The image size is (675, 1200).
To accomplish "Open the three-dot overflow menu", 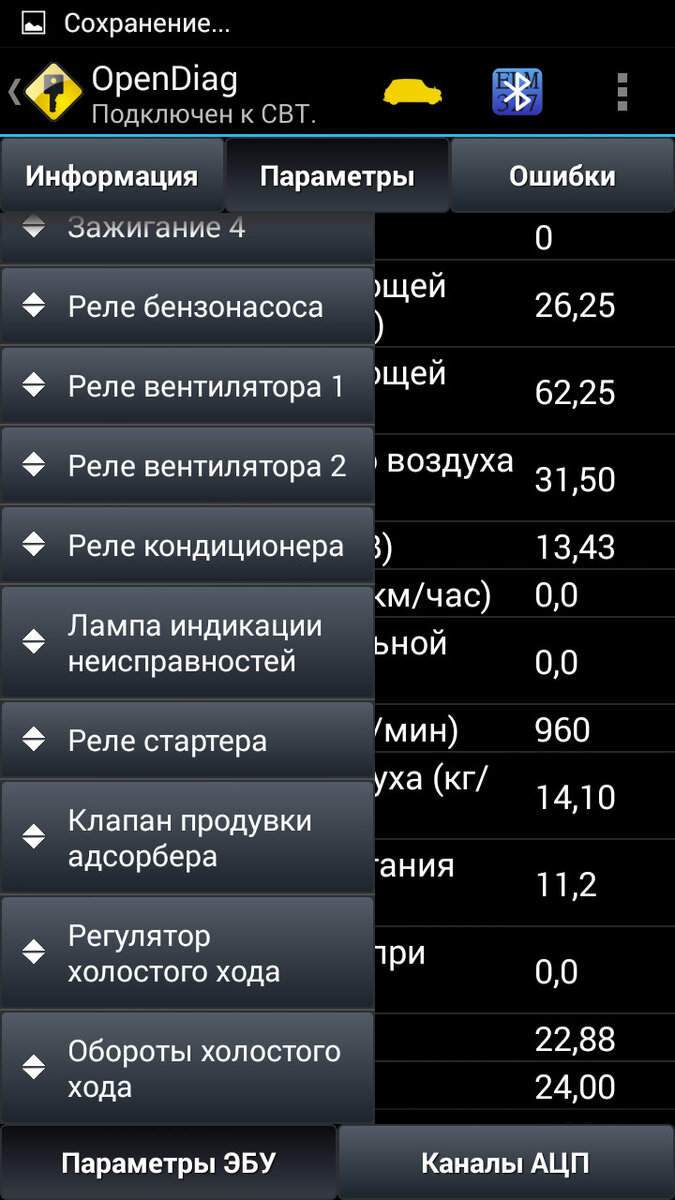I will (x=622, y=92).
